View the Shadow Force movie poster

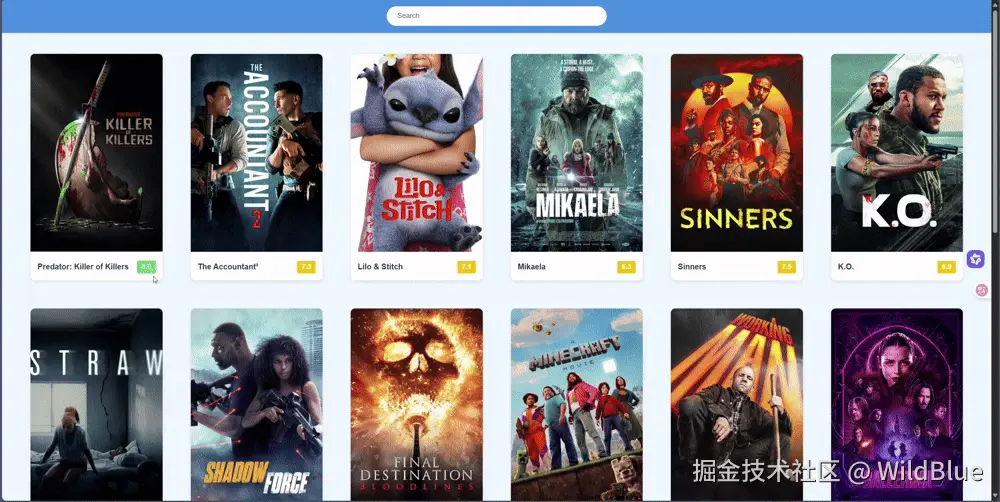(256, 404)
